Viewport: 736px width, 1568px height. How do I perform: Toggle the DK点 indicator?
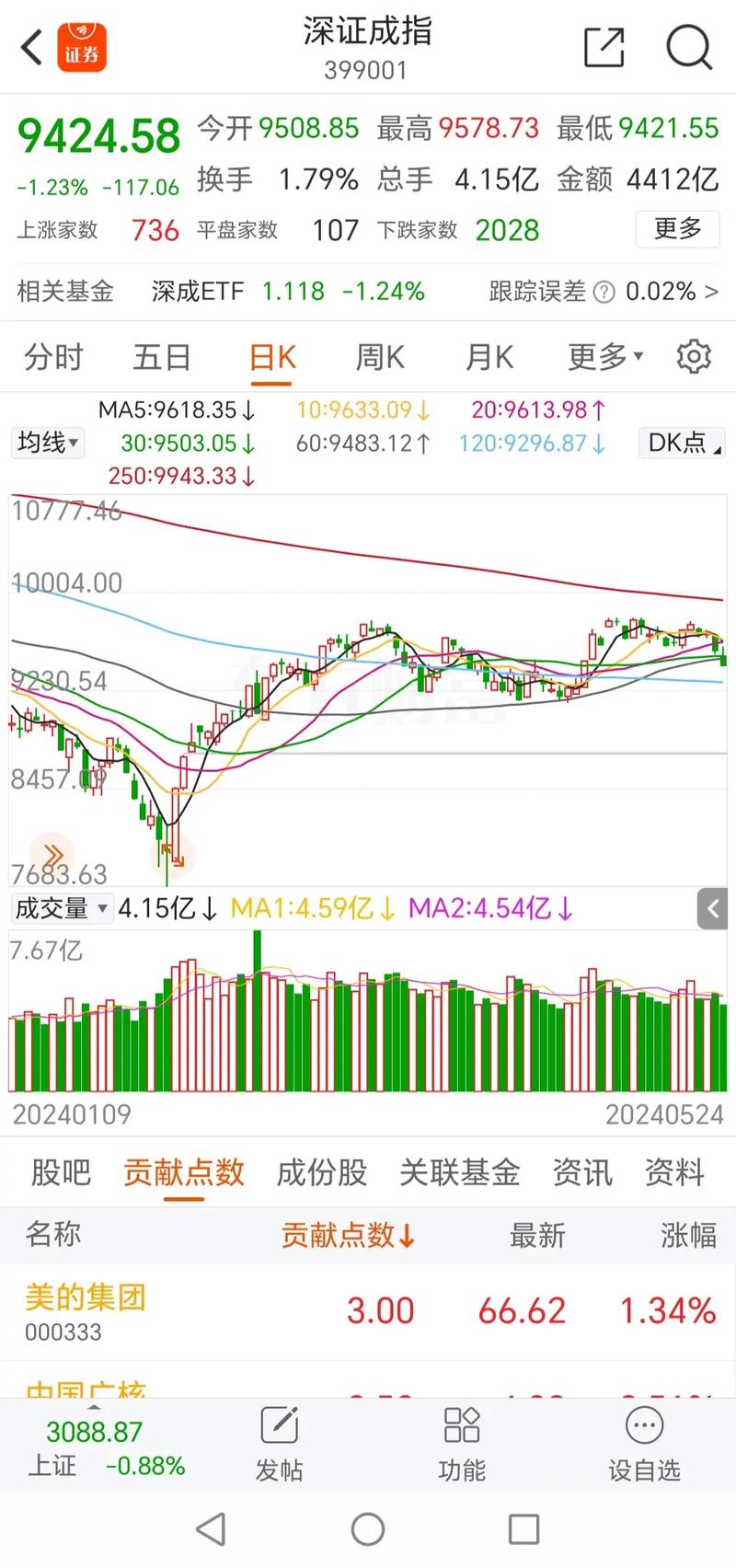click(x=681, y=443)
